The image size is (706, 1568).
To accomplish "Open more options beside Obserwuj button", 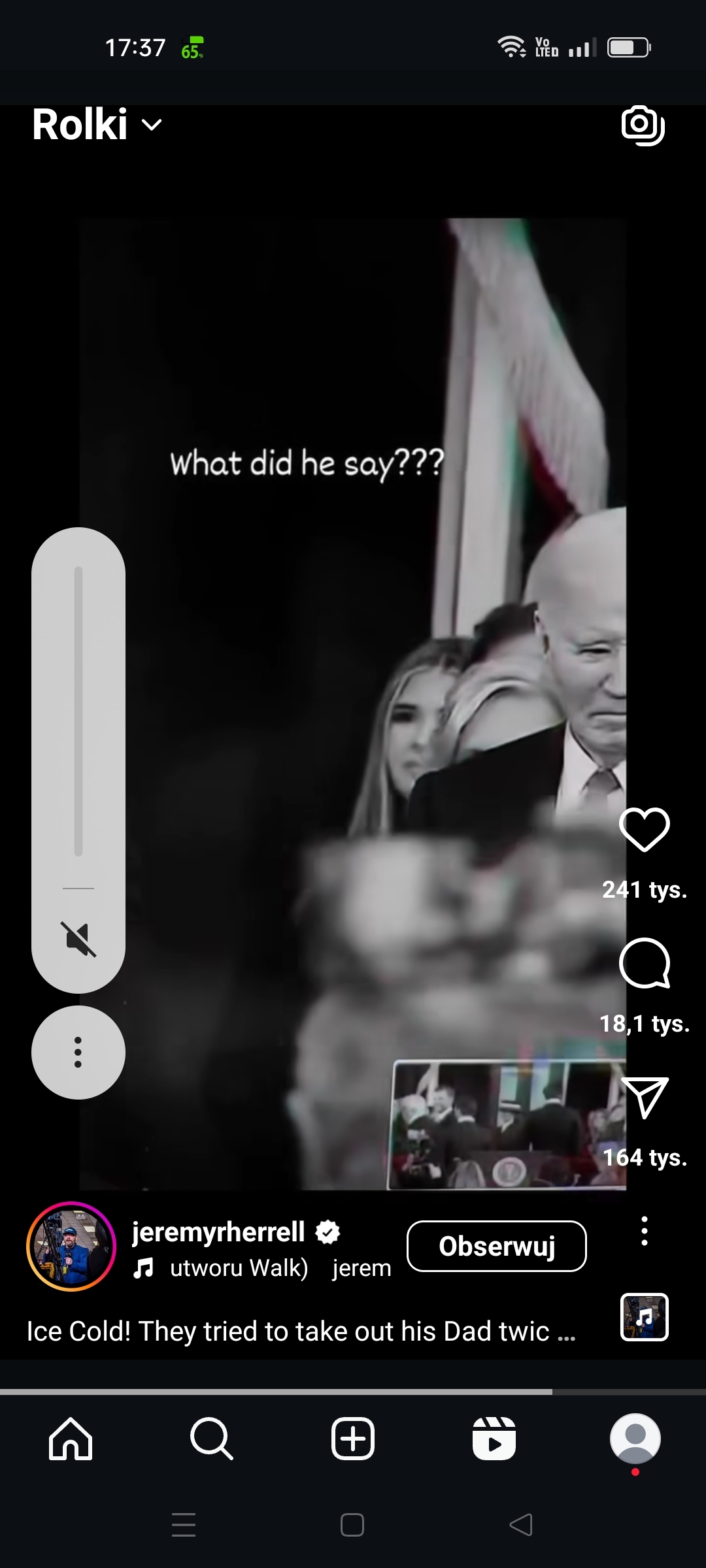I will [x=644, y=1231].
